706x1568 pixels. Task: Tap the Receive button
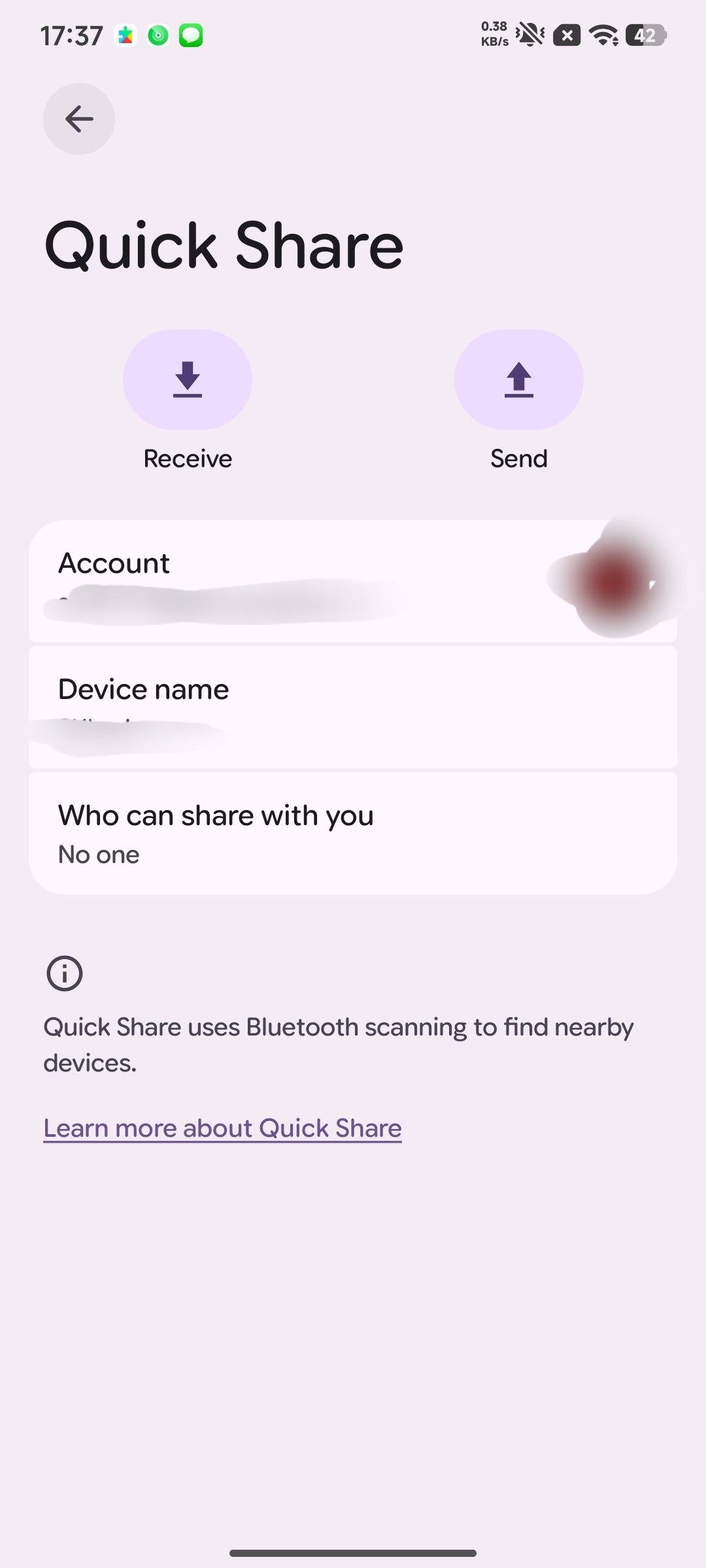pos(188,380)
